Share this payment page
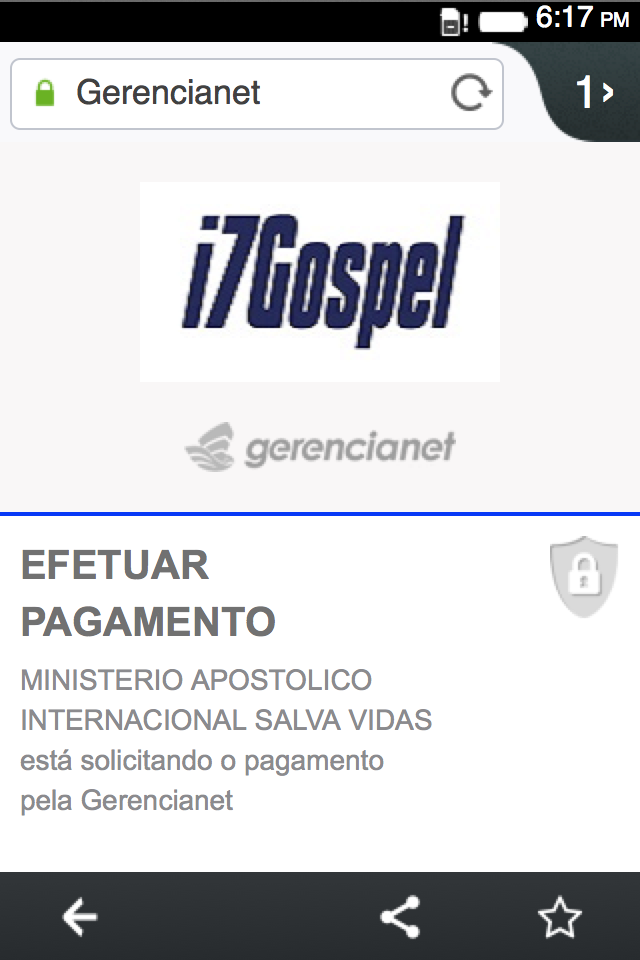The image size is (640, 960). click(x=400, y=916)
